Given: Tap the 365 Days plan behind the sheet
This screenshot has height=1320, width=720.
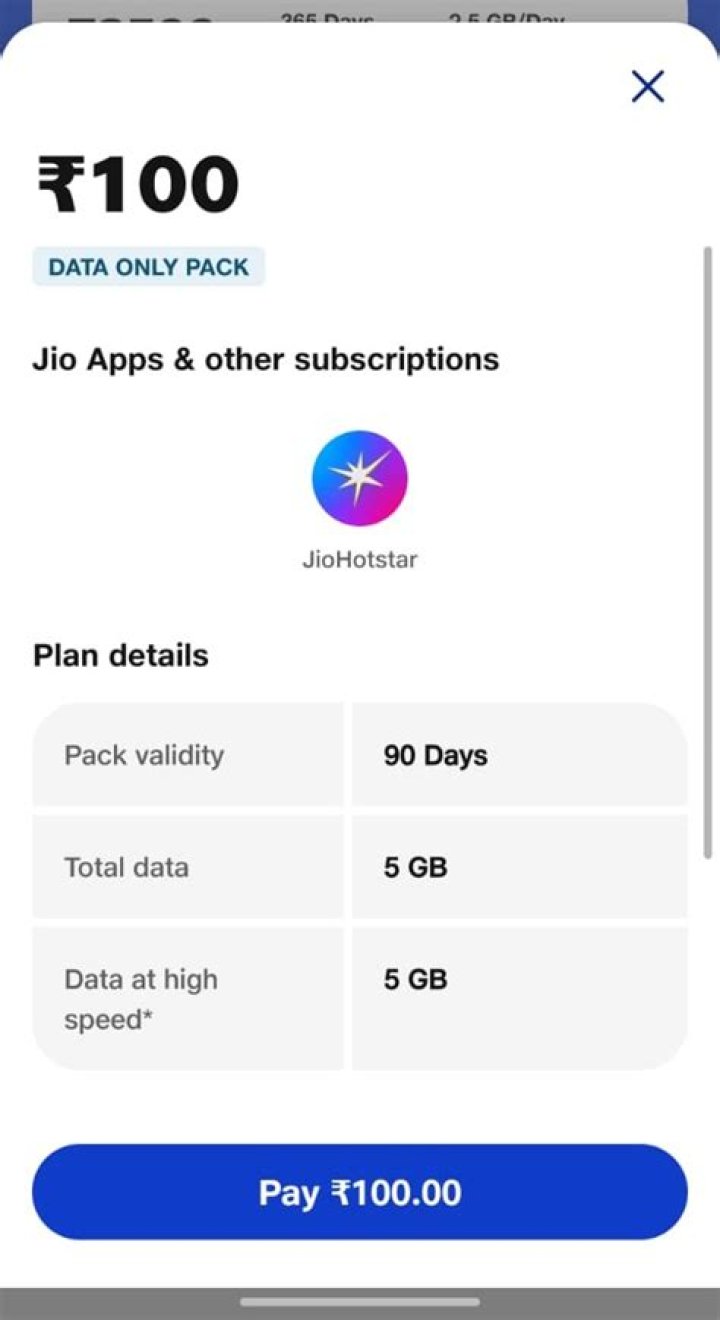Looking at the screenshot, I should click(327, 13).
